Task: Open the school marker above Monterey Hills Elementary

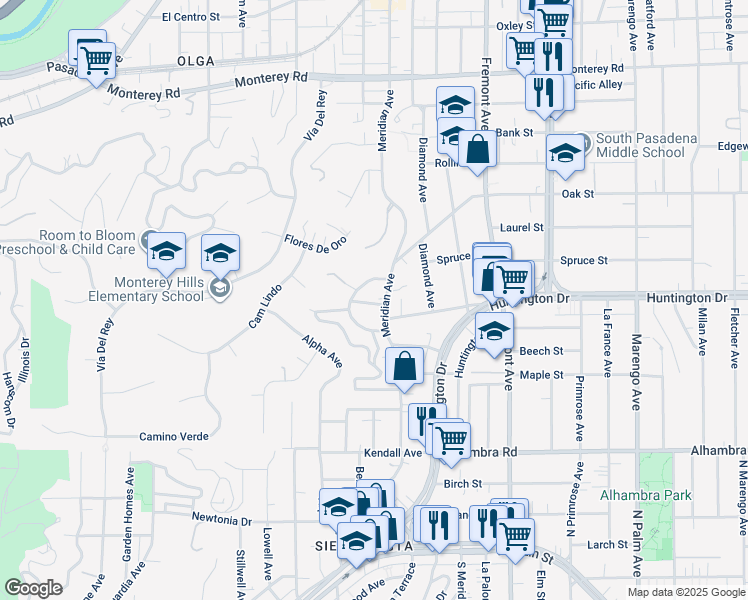Action: tap(221, 254)
